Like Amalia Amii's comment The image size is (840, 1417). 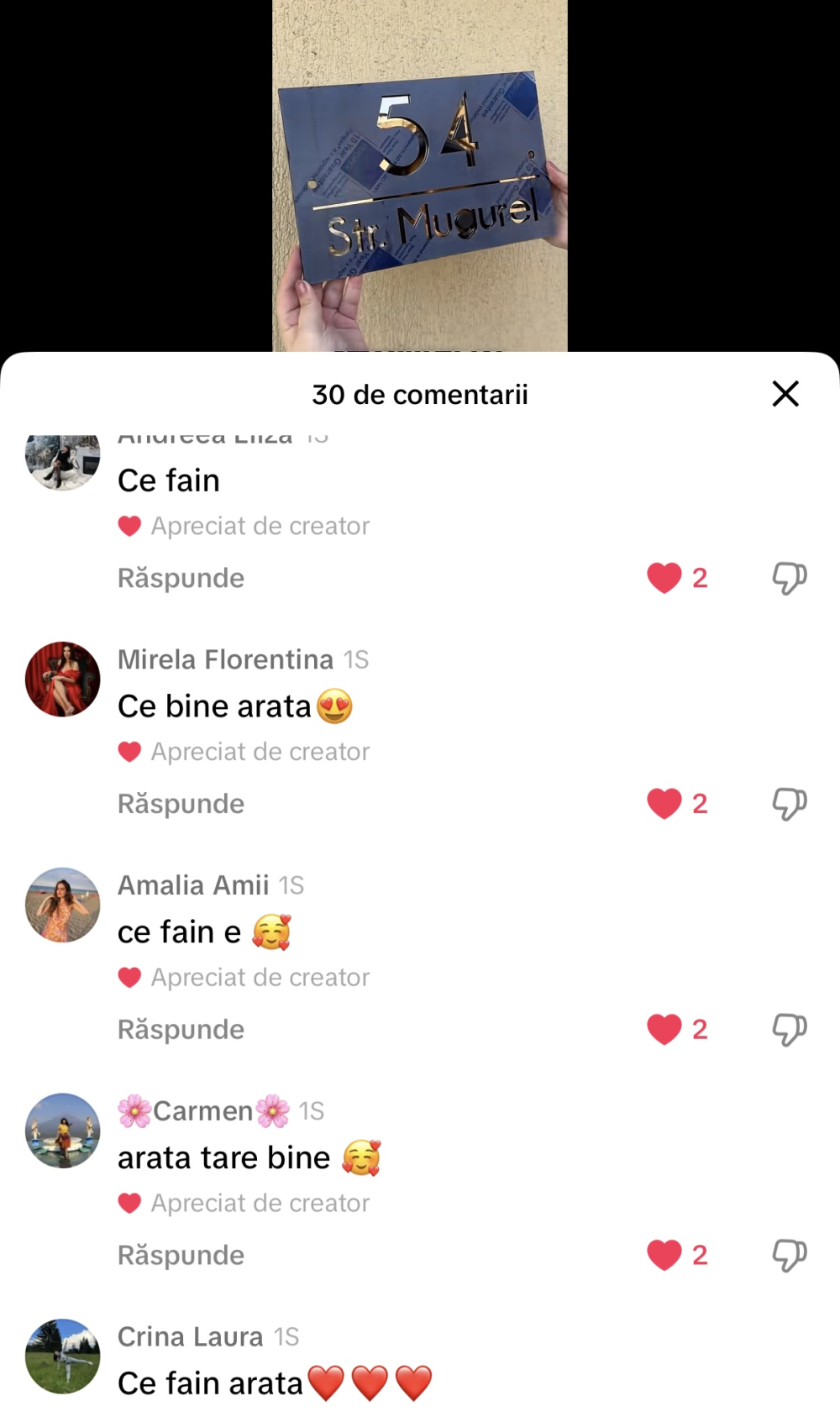click(x=664, y=1030)
